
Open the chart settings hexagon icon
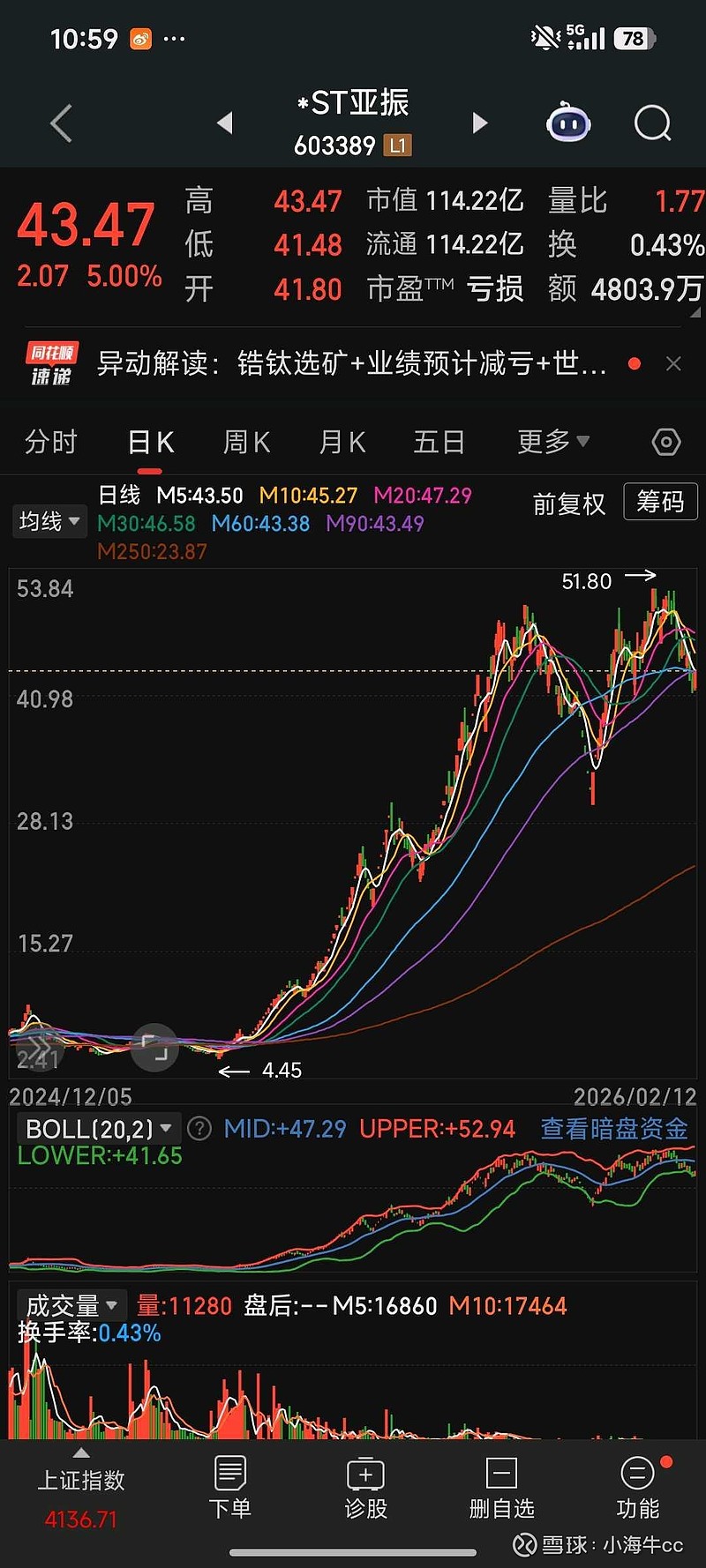[666, 442]
